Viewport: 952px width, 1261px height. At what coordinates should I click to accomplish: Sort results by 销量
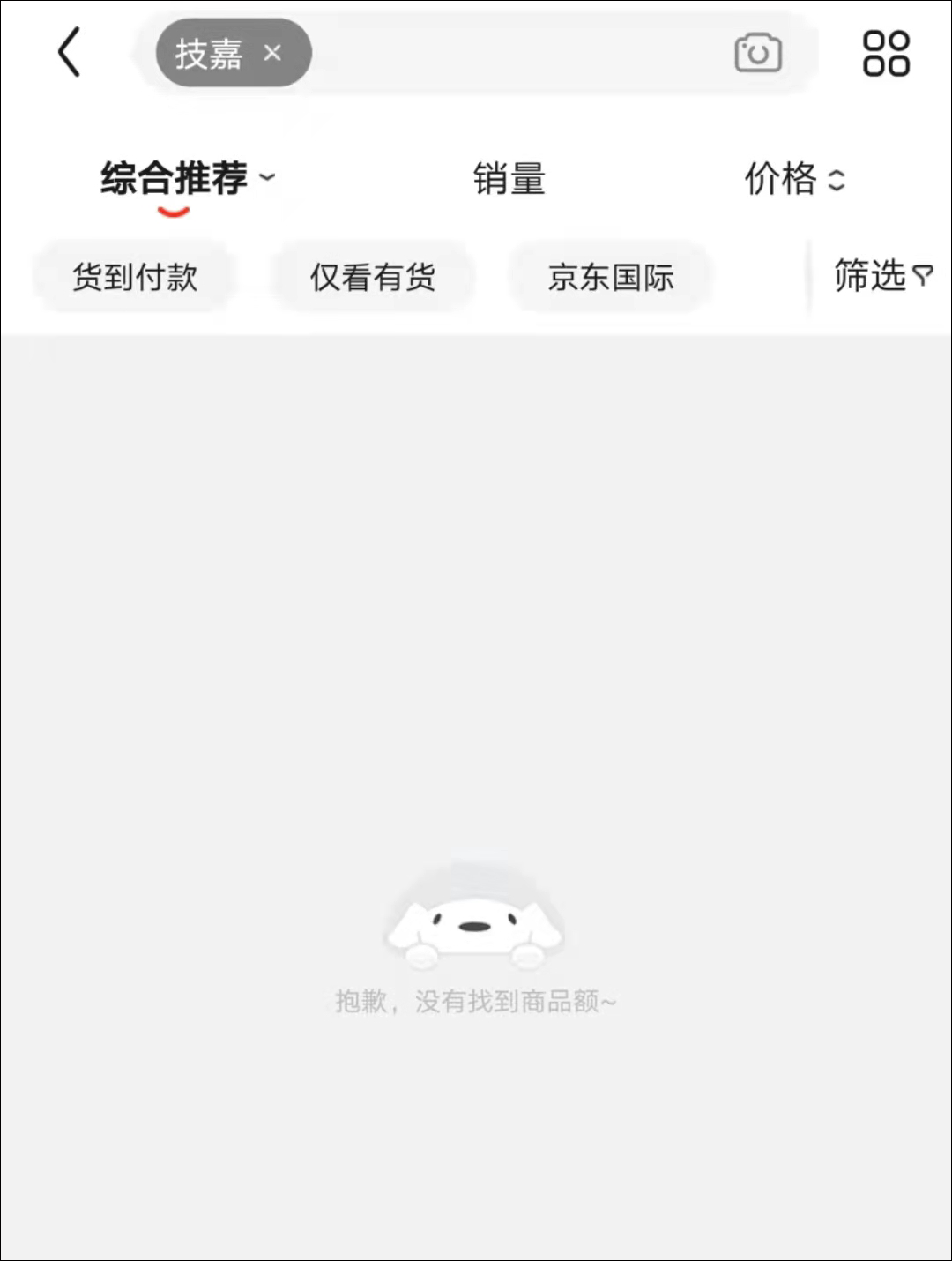[x=509, y=179]
